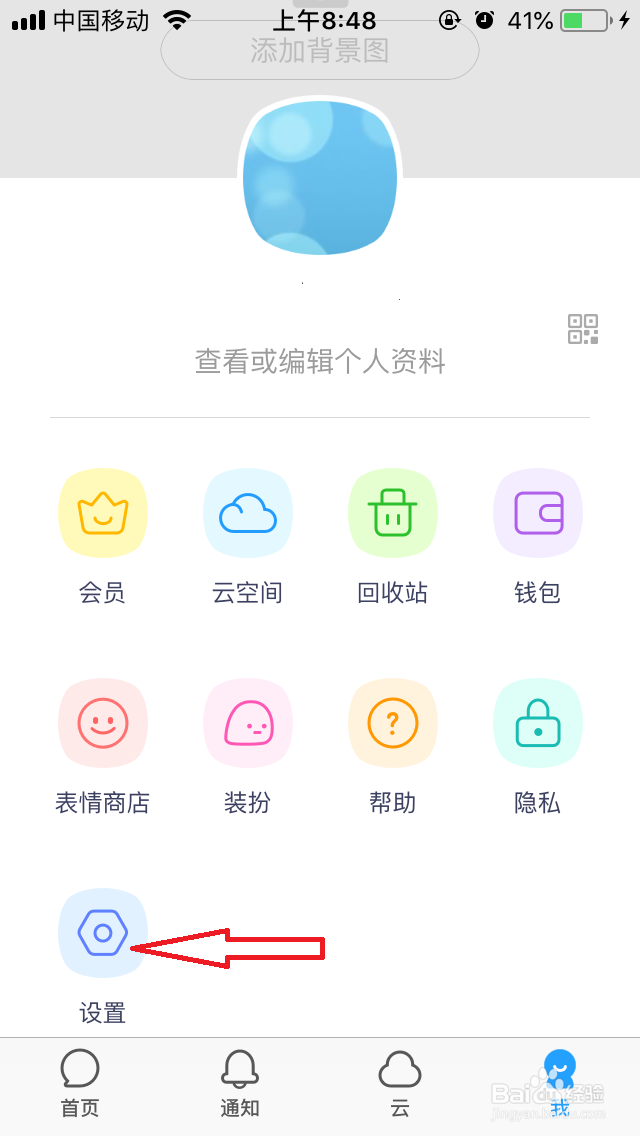Open 表情商店 emoji store
Viewport: 640px width, 1136px height.
coord(102,748)
